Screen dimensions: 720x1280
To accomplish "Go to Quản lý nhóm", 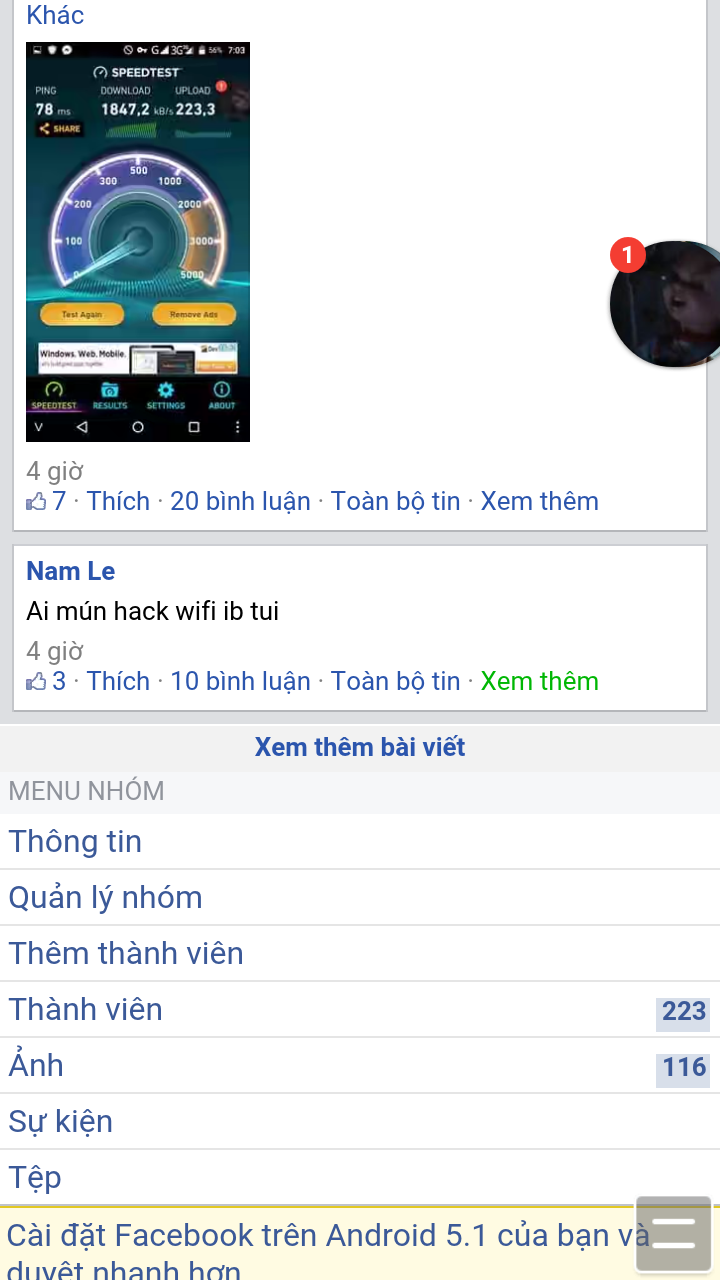I will (x=105, y=897).
